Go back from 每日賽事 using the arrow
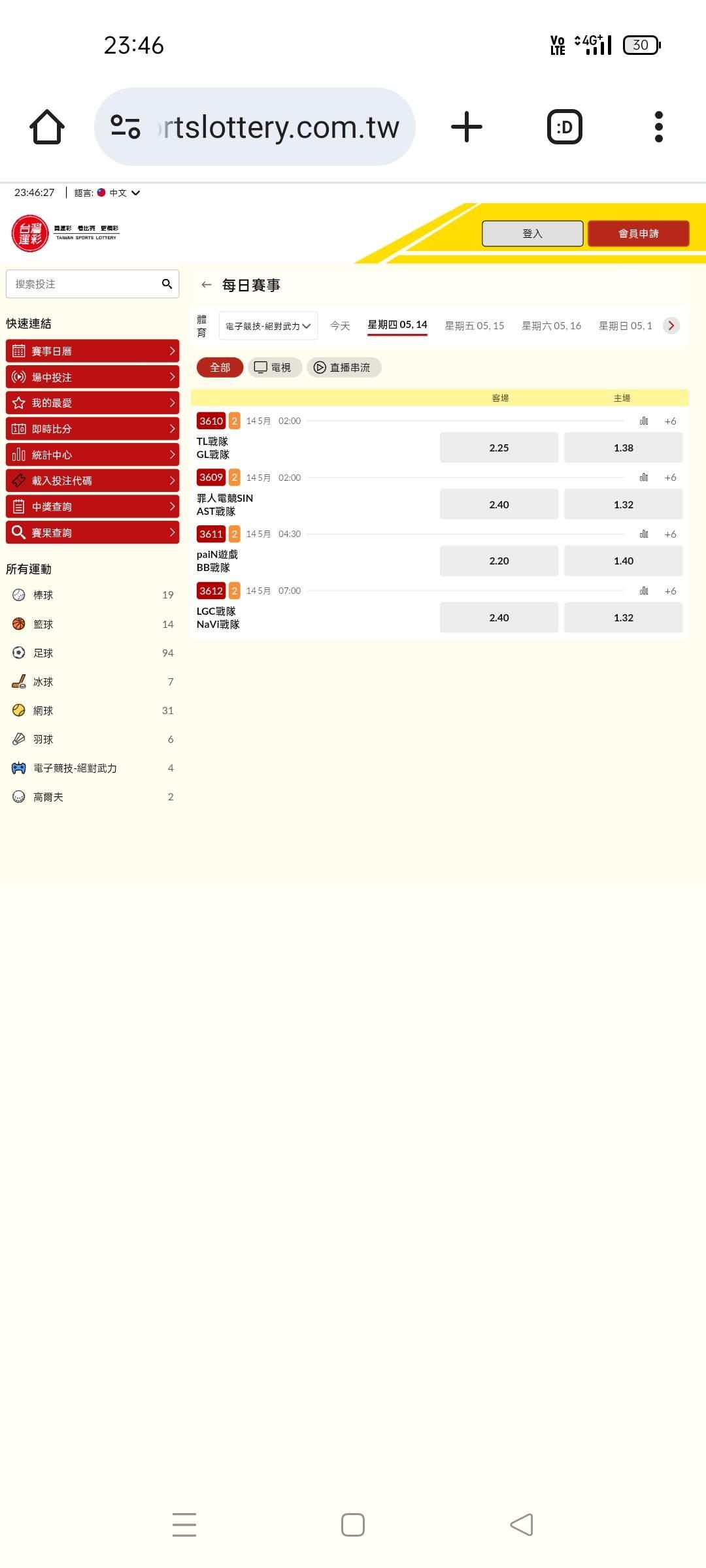Image resolution: width=706 pixels, height=1568 pixels. 207,285
